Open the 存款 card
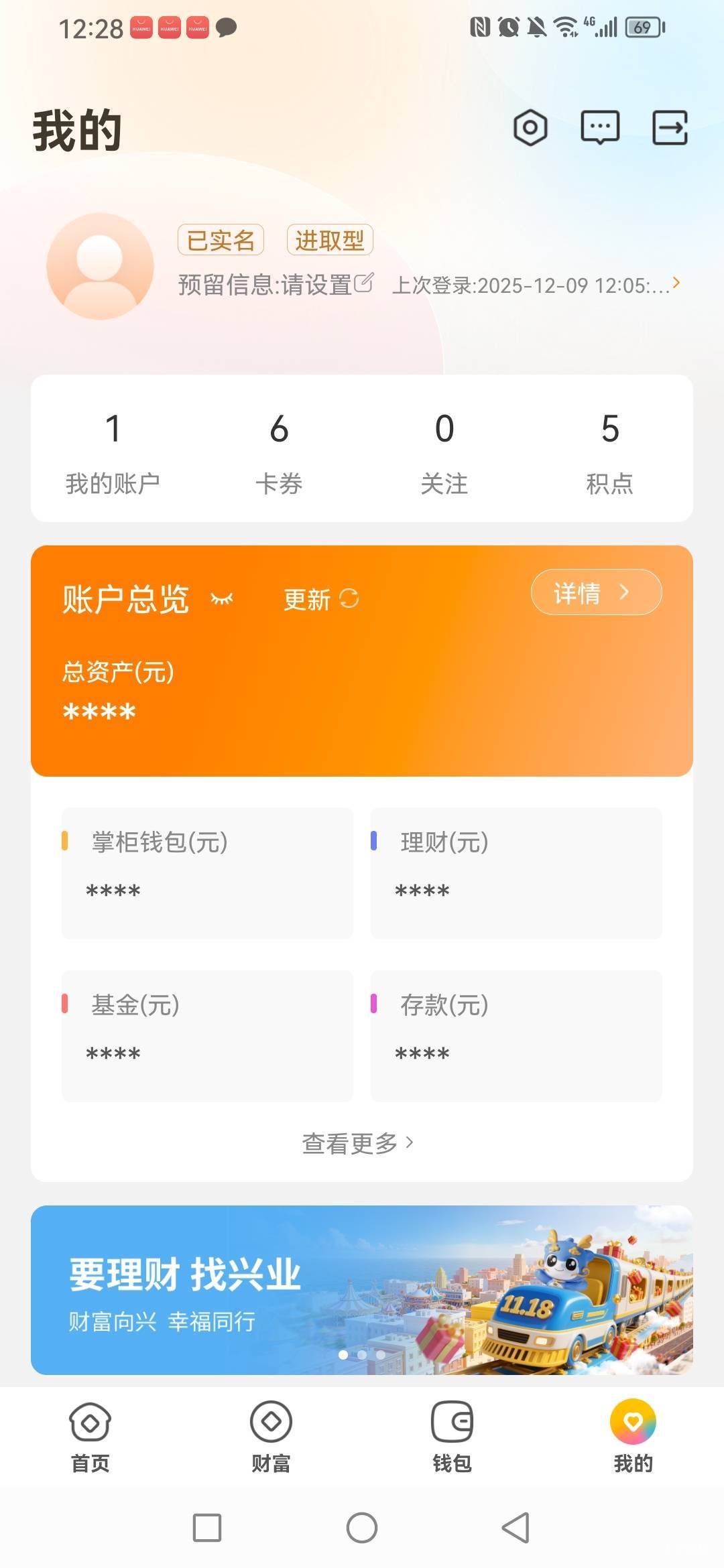This screenshot has height=1568, width=724. coord(516,1035)
